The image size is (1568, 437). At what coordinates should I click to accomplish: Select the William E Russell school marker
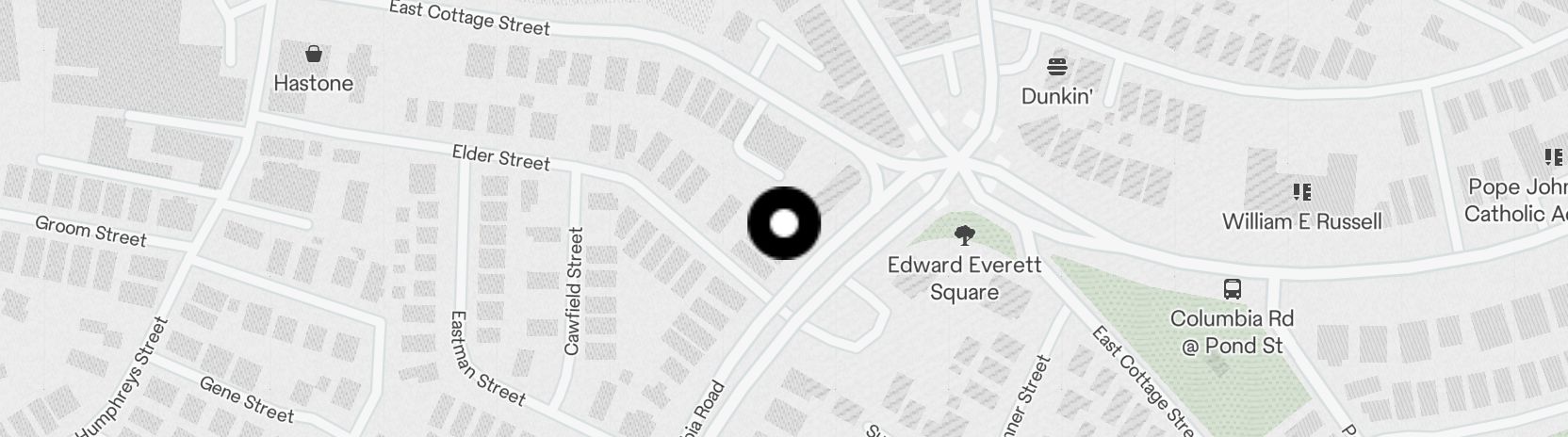tap(1301, 194)
